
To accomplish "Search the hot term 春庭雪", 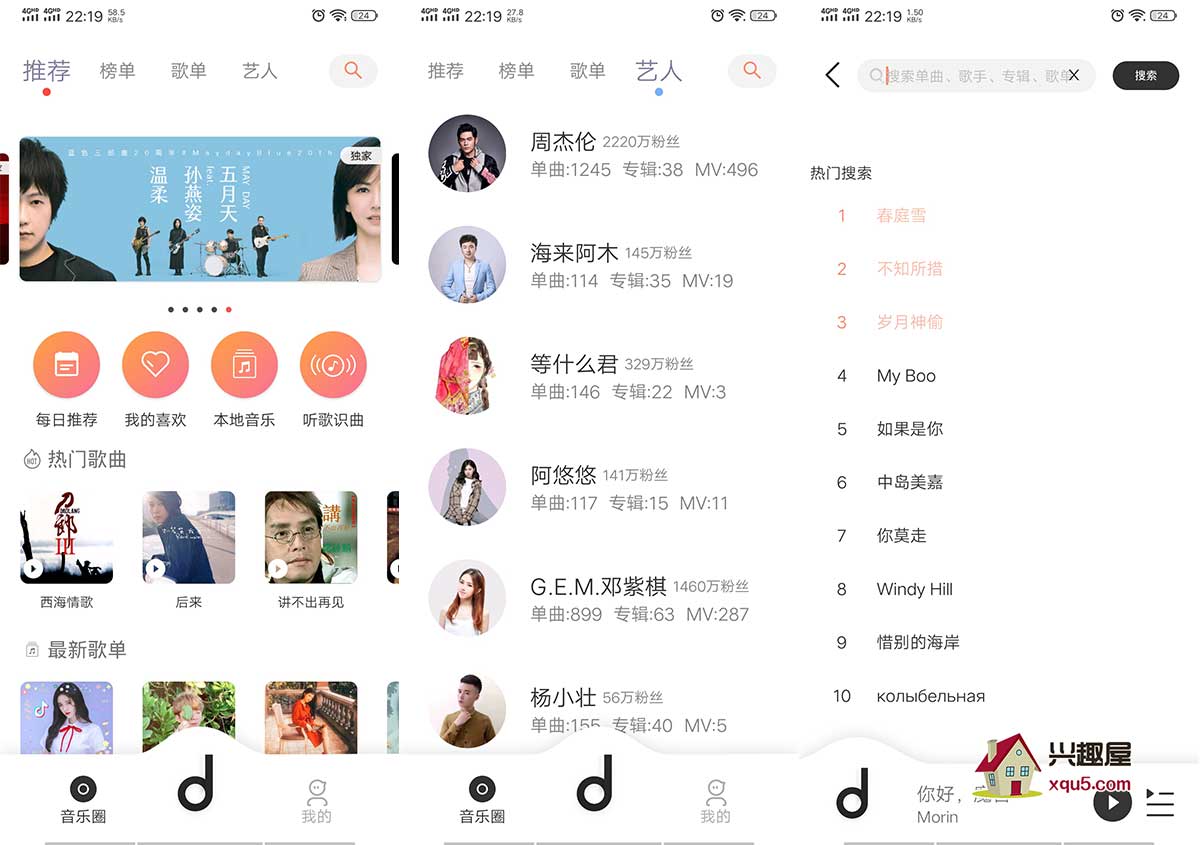I will [x=901, y=215].
